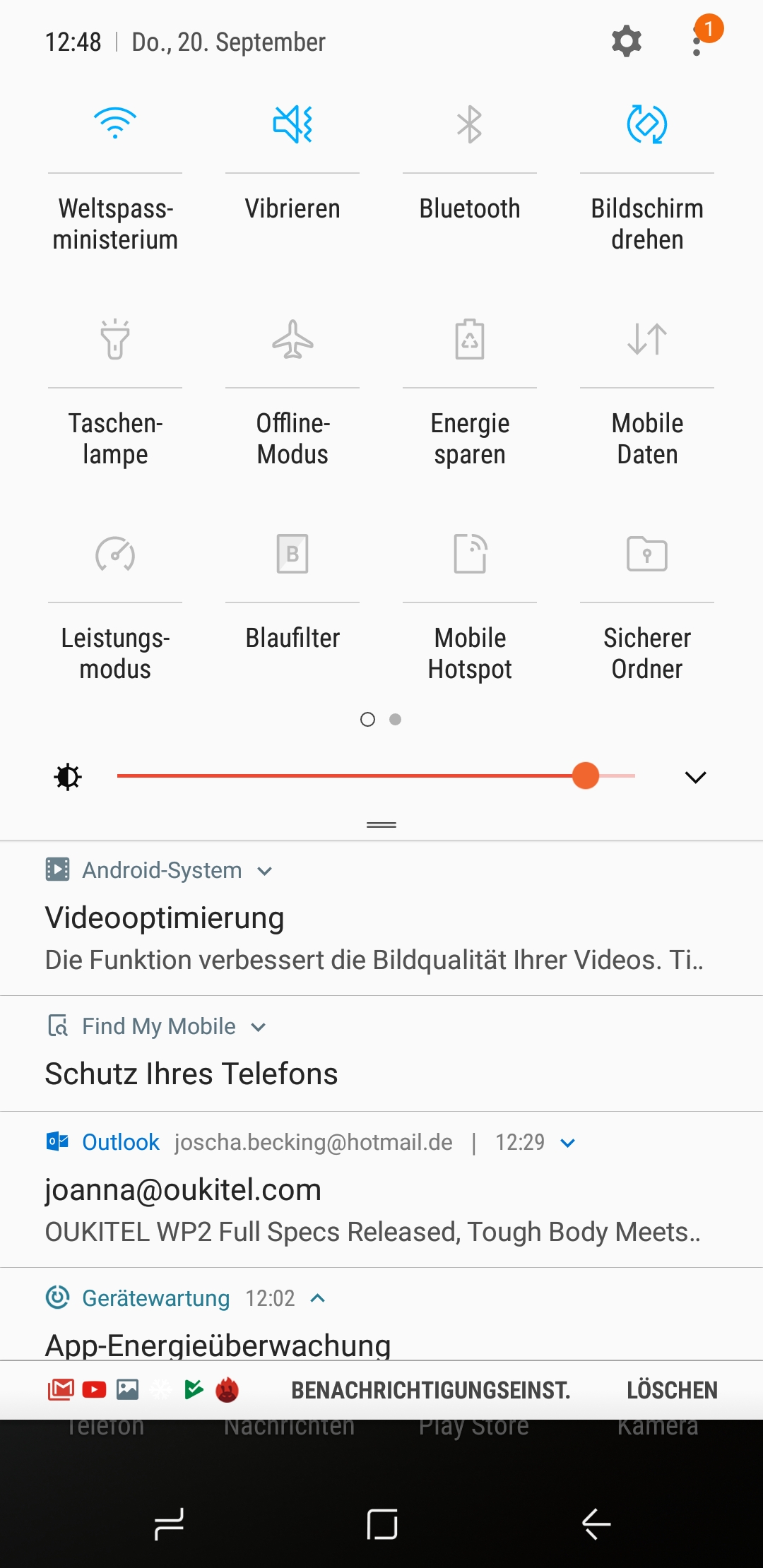Activate Leistungsmodus

tap(115, 554)
